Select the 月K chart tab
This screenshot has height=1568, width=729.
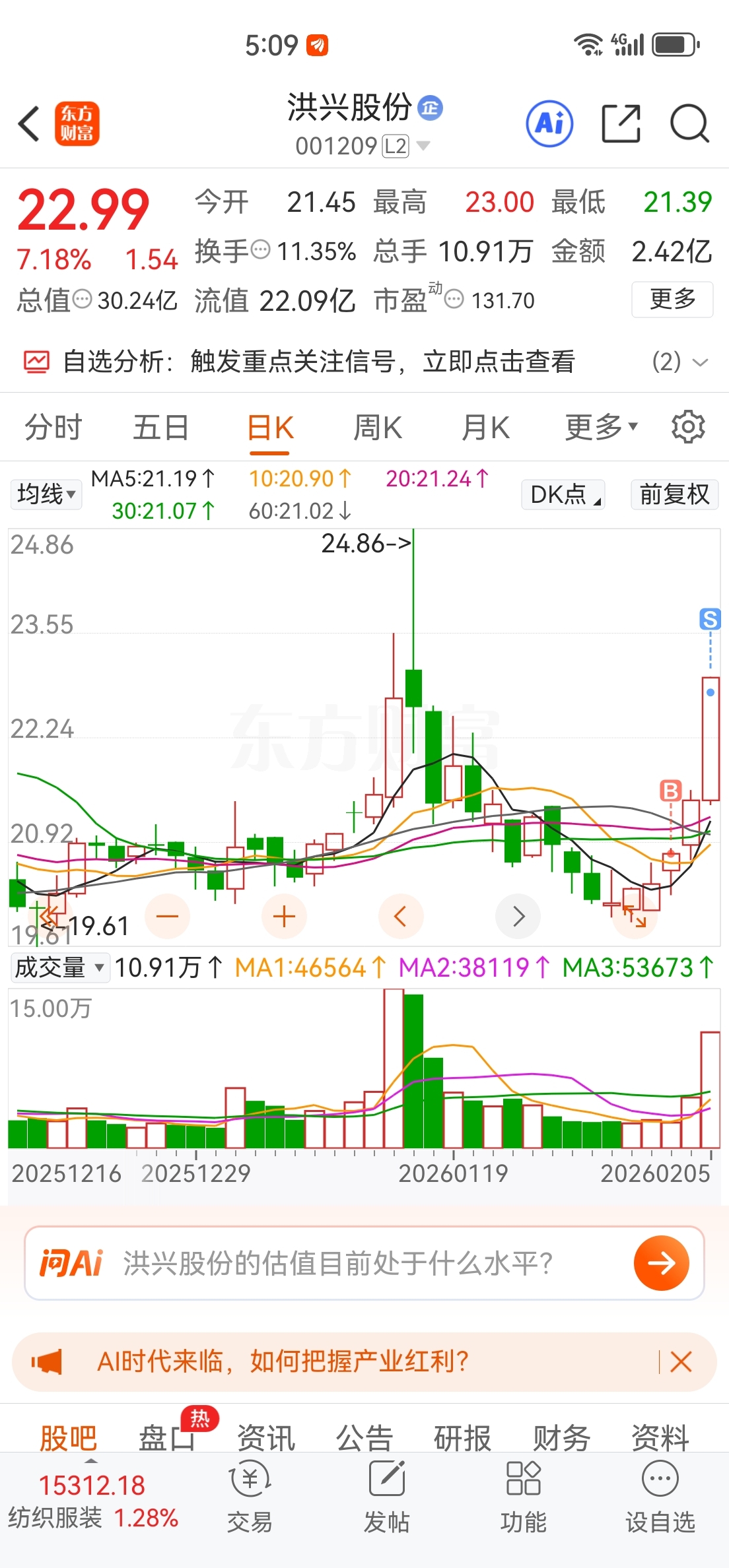coord(485,428)
